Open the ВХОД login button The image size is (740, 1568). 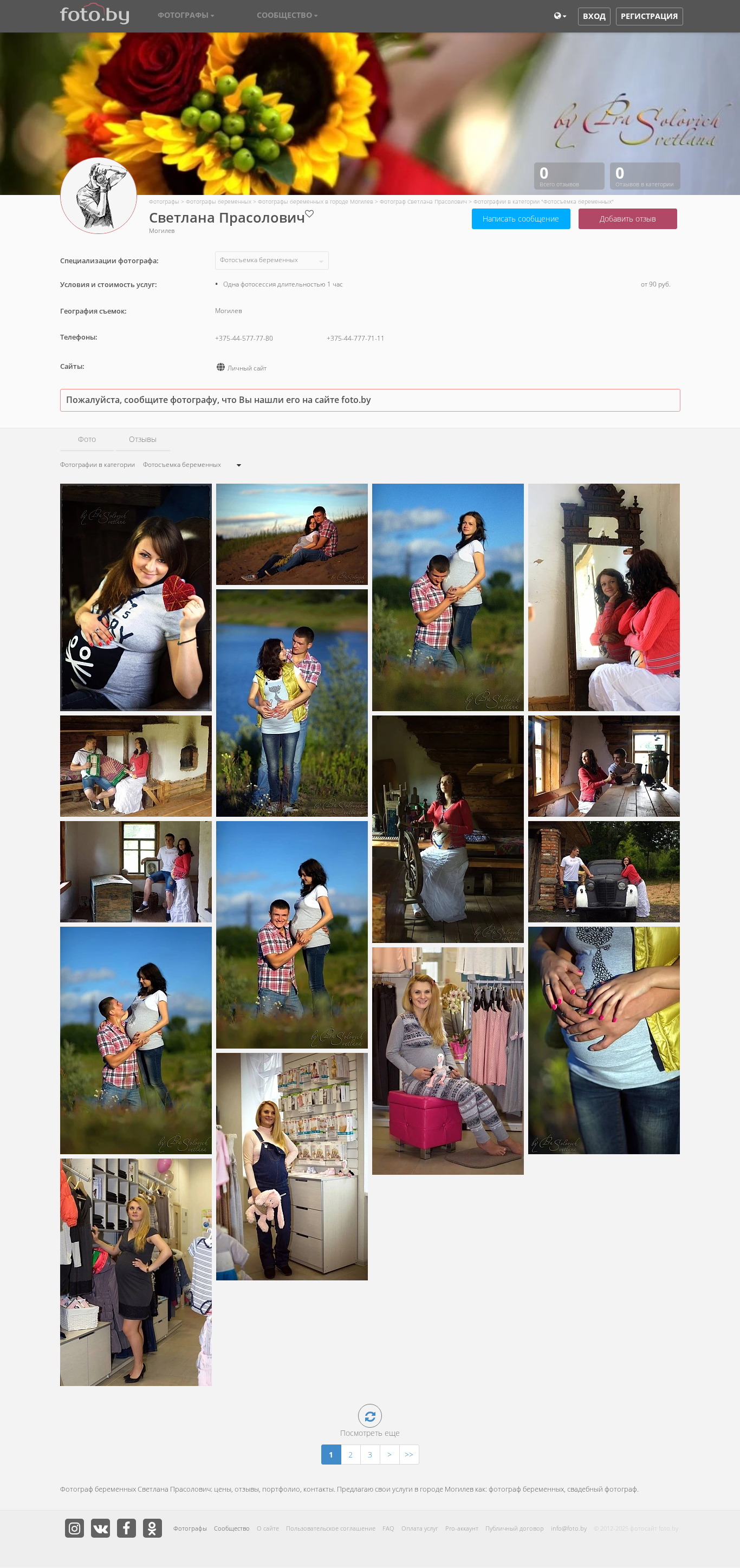(x=594, y=16)
